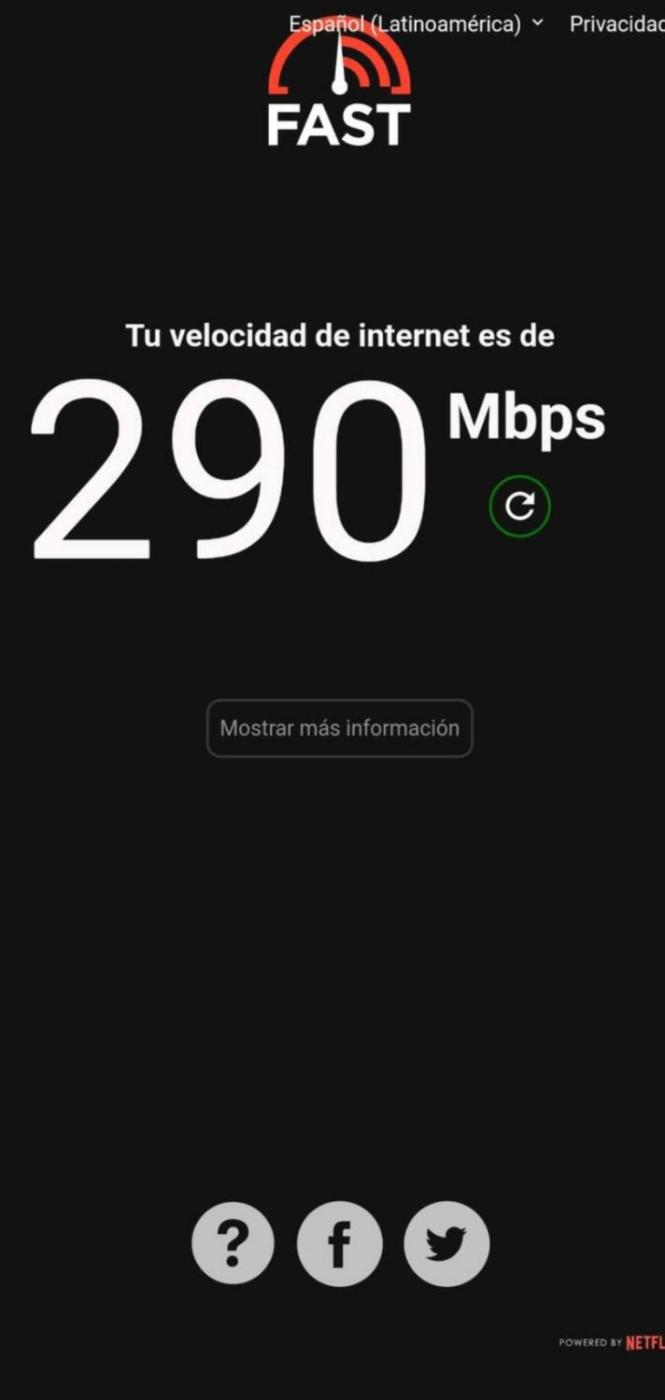This screenshot has height=1400, width=665.
Task: Tap the Mostrar más información button
Action: click(339, 728)
